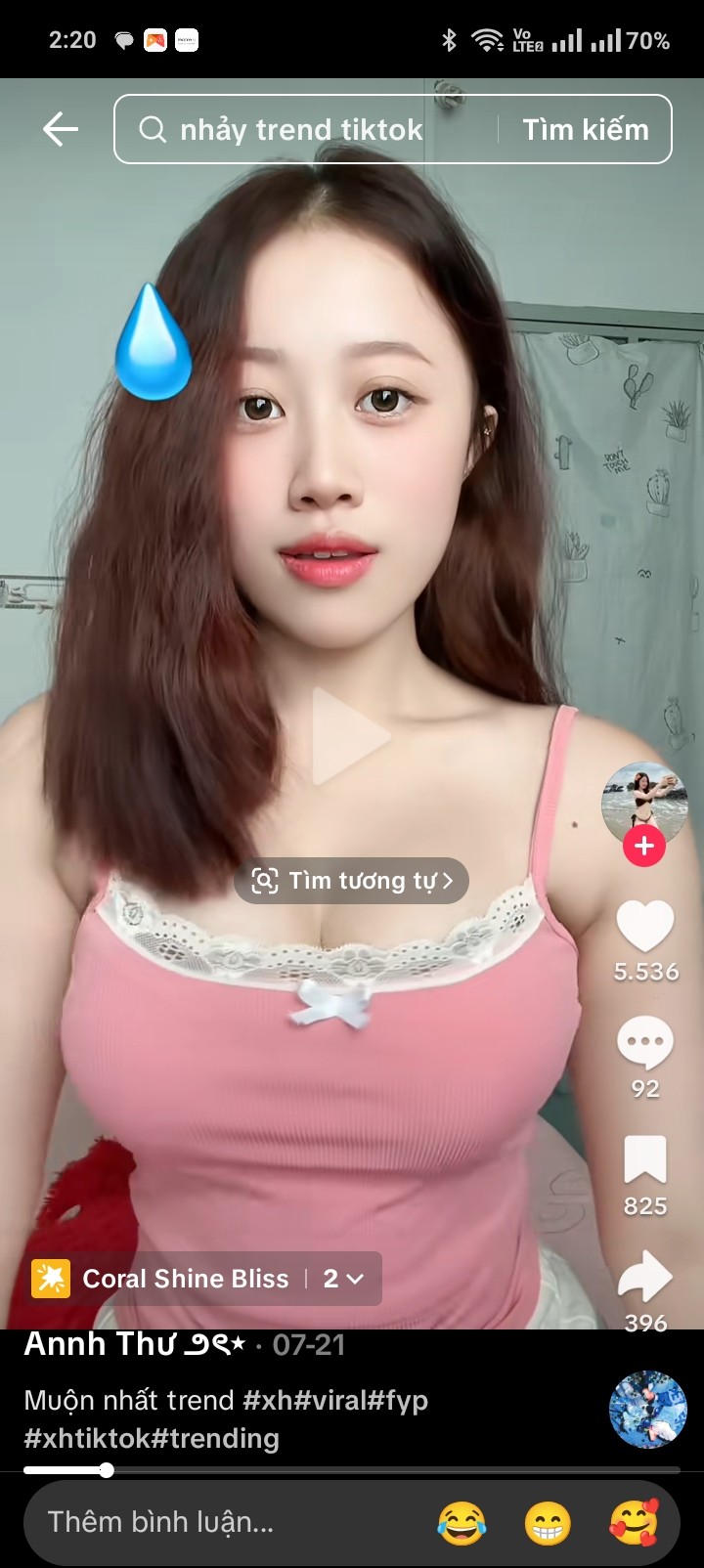Like the video with the heart icon
The width and height of the screenshot is (704, 1568).
645,926
